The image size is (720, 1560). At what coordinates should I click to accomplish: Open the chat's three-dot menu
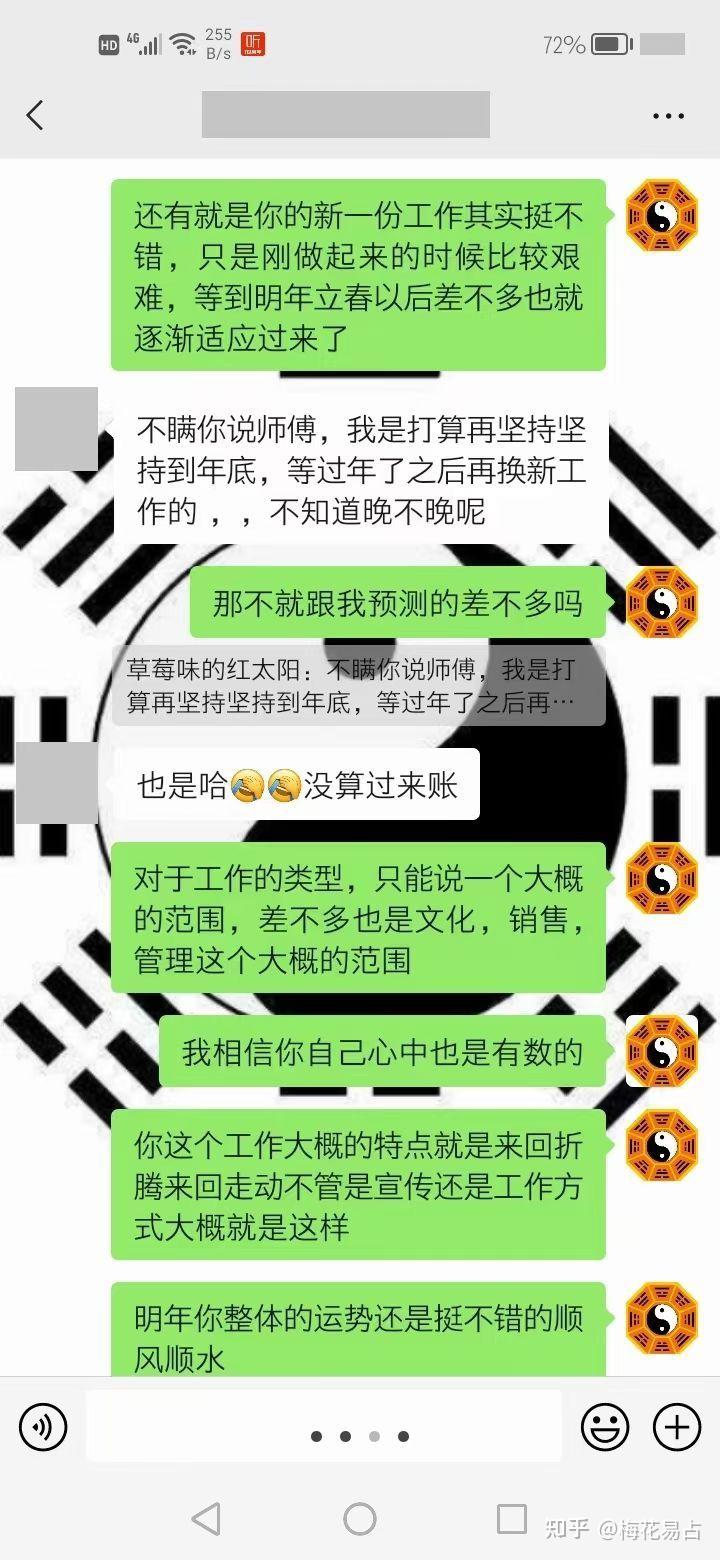[x=668, y=116]
